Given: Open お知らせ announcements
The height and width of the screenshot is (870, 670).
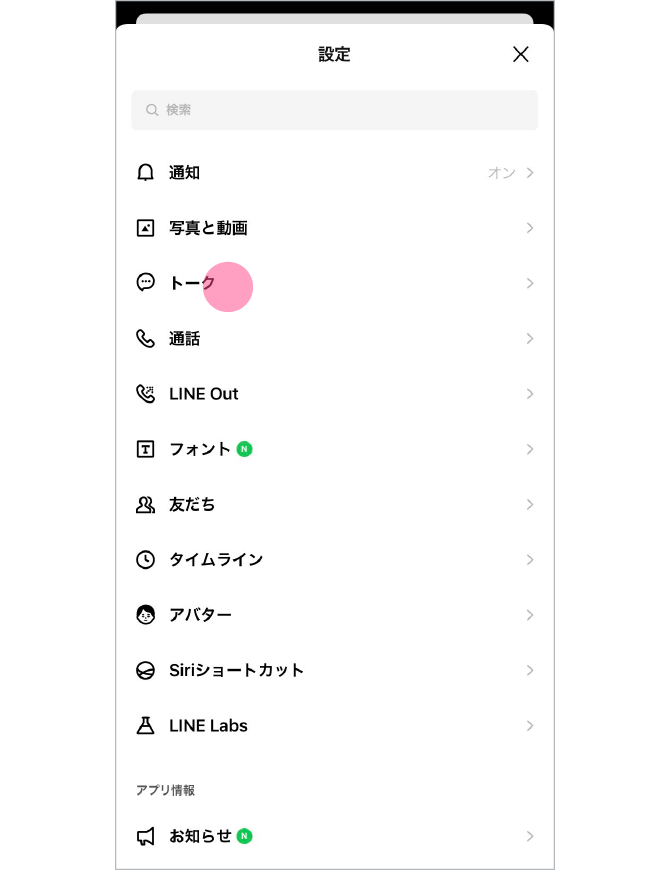Looking at the screenshot, I should point(334,836).
